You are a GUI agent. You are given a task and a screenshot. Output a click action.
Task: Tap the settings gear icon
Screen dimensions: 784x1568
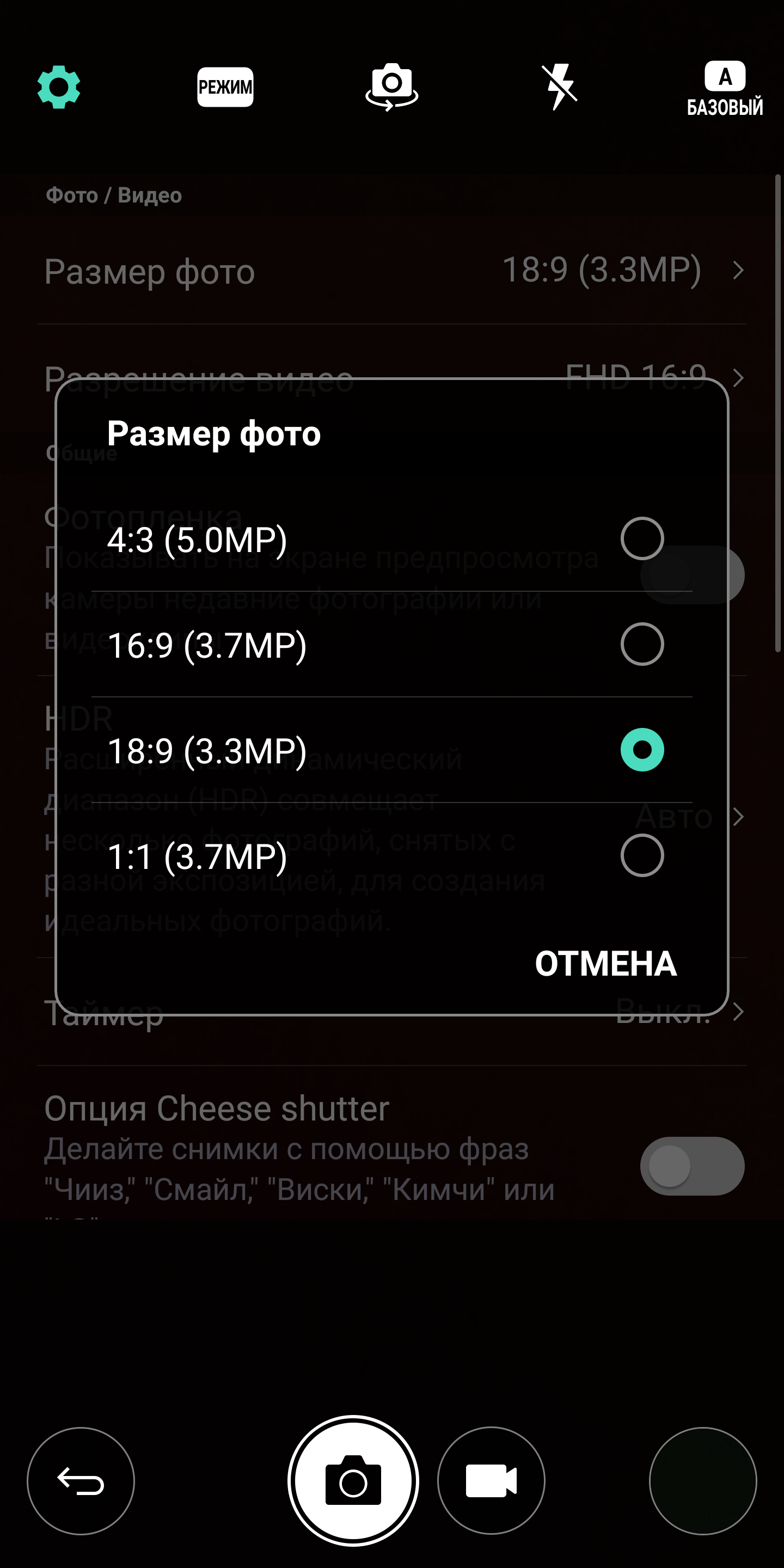click(x=58, y=87)
